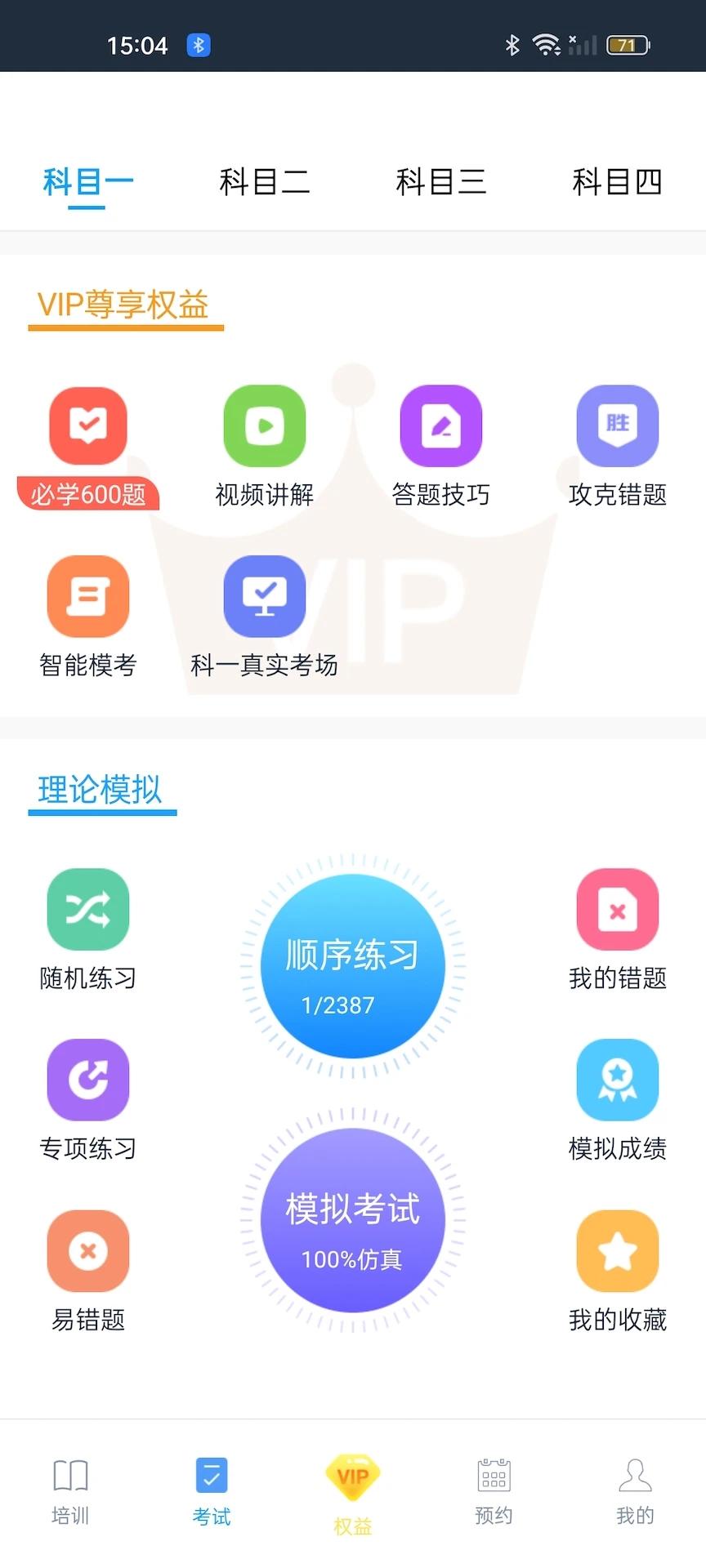Open 智能模考 smart mock exam
This screenshot has height=1568, width=706.
pos(87,596)
